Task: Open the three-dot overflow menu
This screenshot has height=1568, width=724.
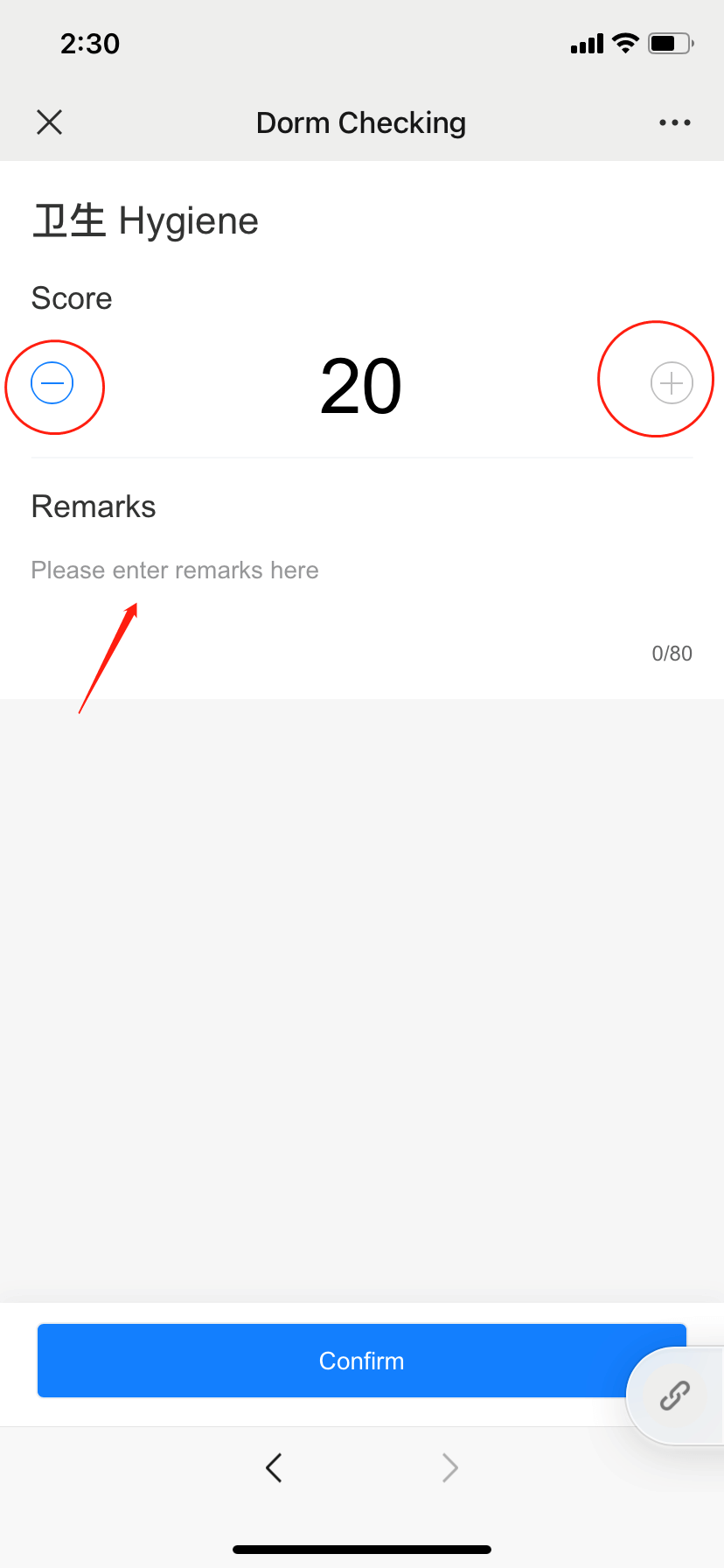Action: coord(674,122)
